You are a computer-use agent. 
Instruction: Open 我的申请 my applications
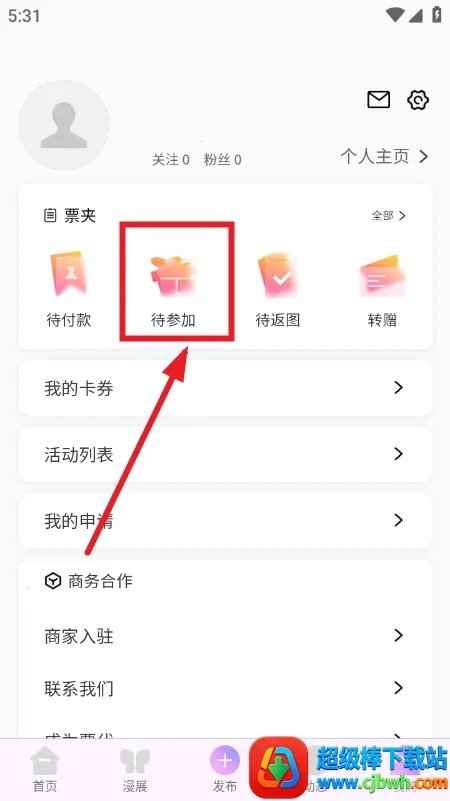225,521
